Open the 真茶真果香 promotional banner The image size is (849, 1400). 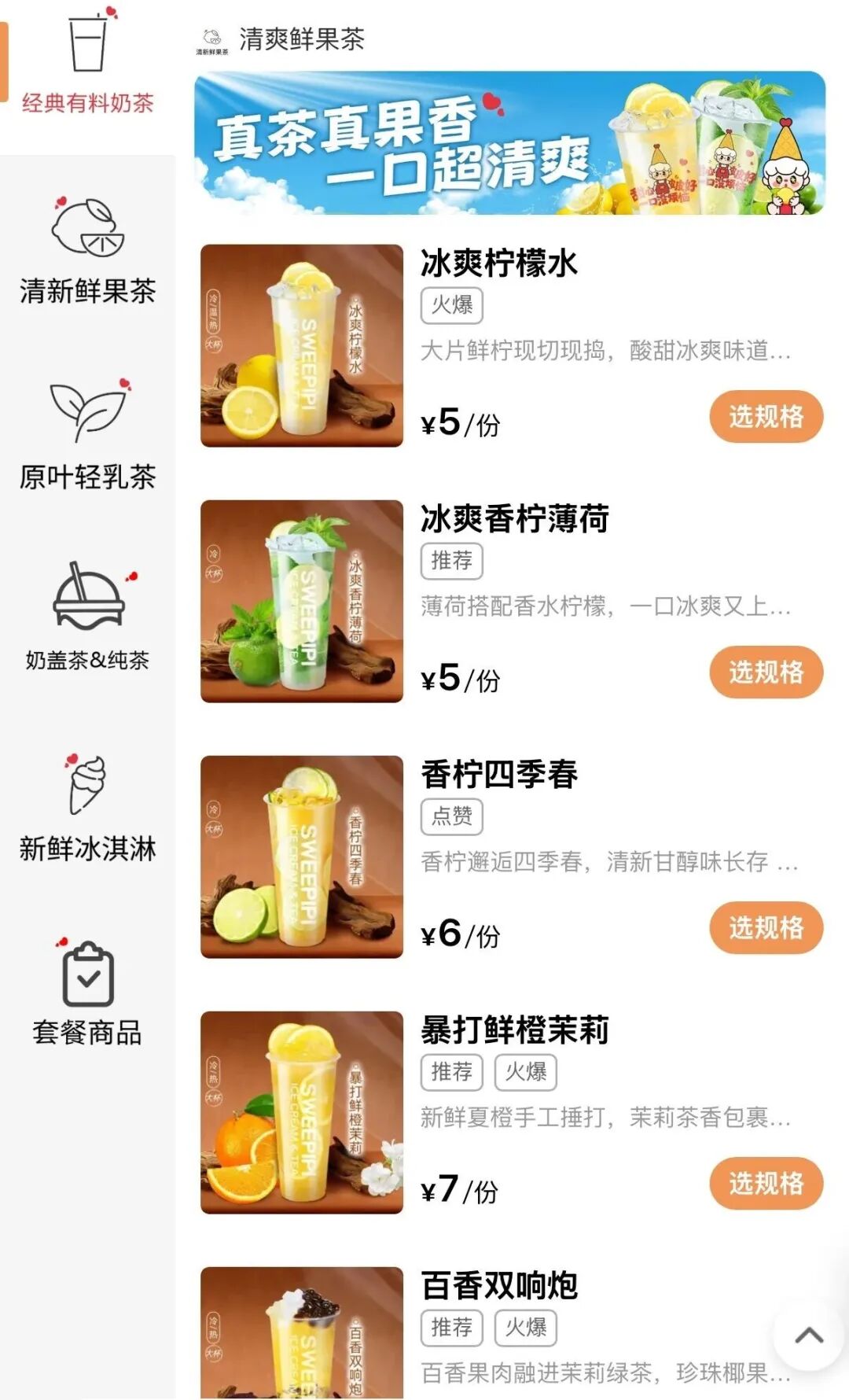point(509,143)
